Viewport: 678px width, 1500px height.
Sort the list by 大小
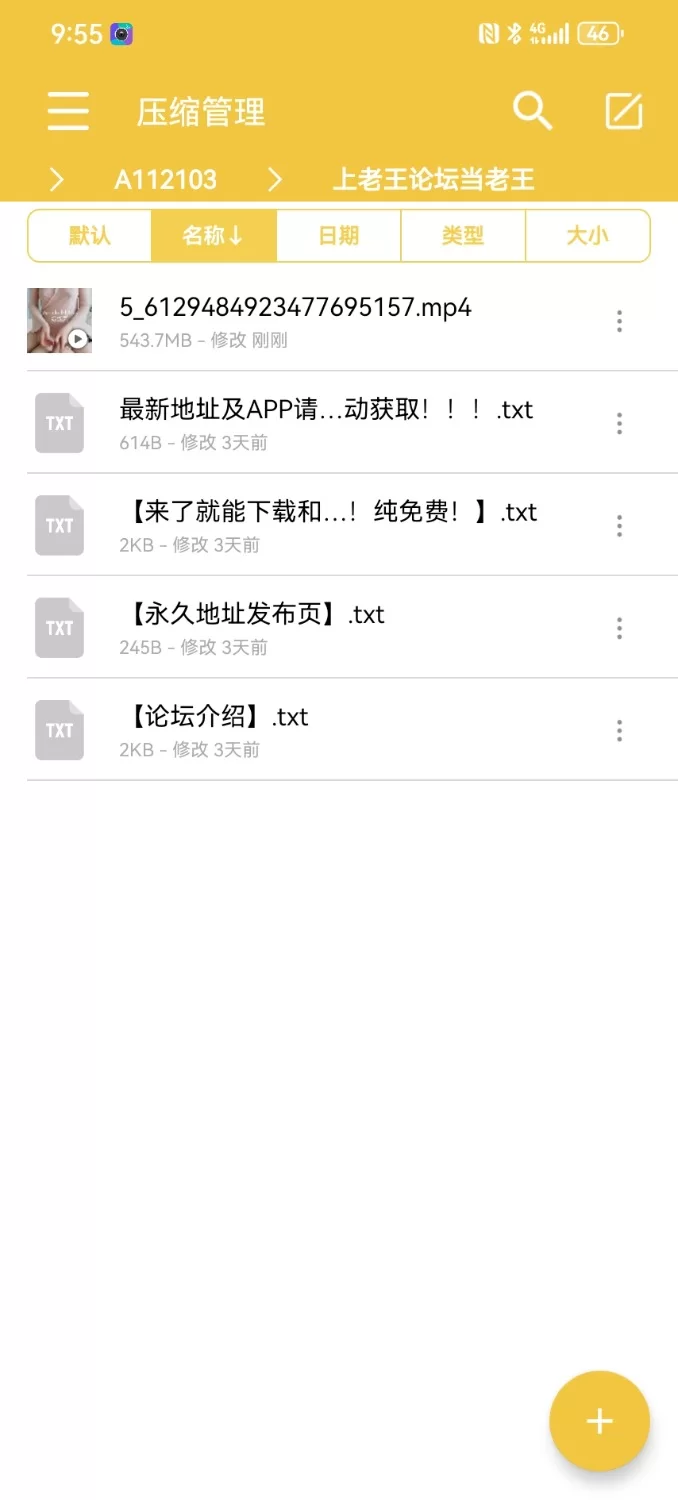pyautogui.click(x=587, y=236)
